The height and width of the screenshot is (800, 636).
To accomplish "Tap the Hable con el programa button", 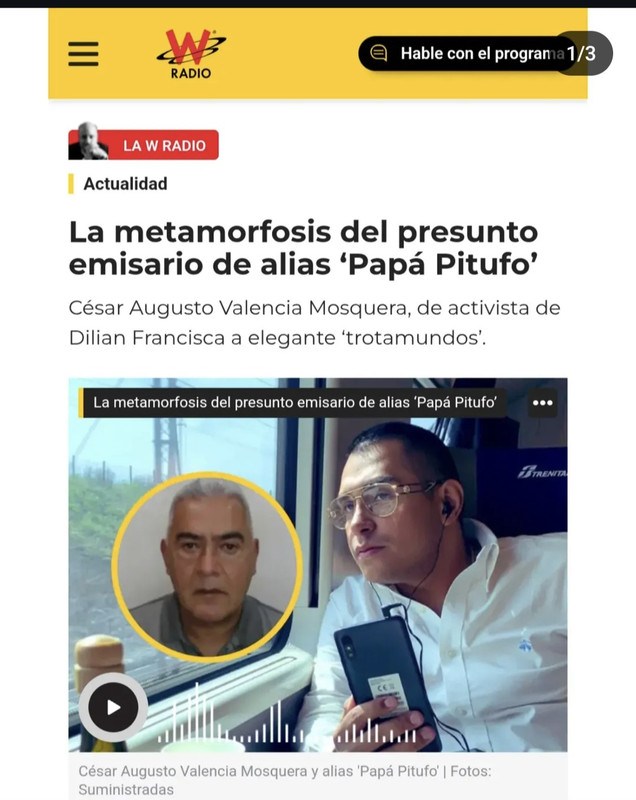I will click(x=465, y=54).
